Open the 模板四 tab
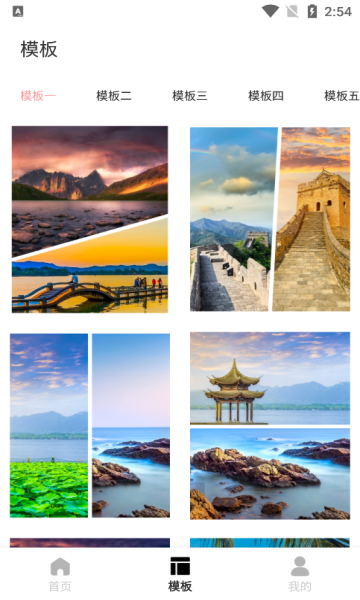The width and height of the screenshot is (360, 600). [x=266, y=96]
